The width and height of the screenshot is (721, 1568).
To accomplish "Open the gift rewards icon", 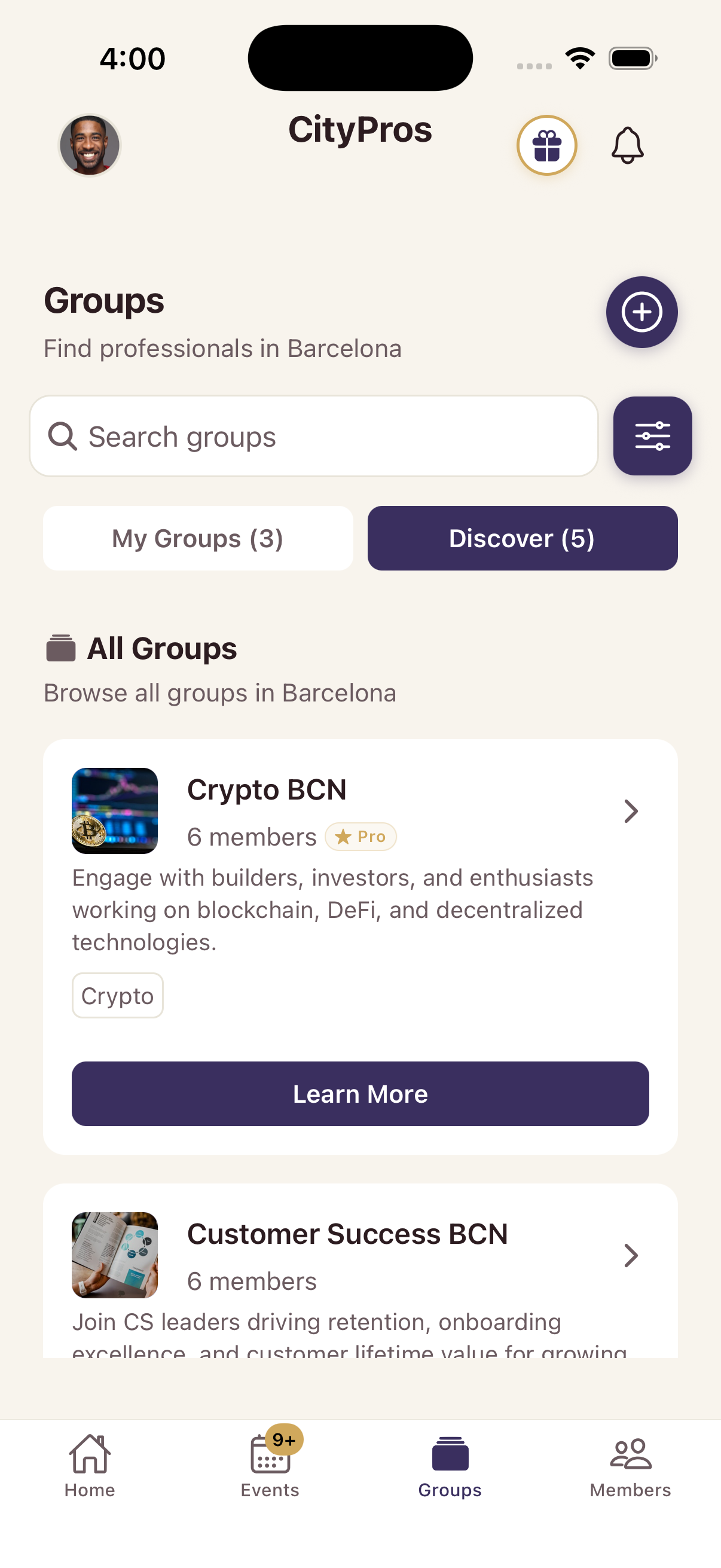I will point(546,146).
